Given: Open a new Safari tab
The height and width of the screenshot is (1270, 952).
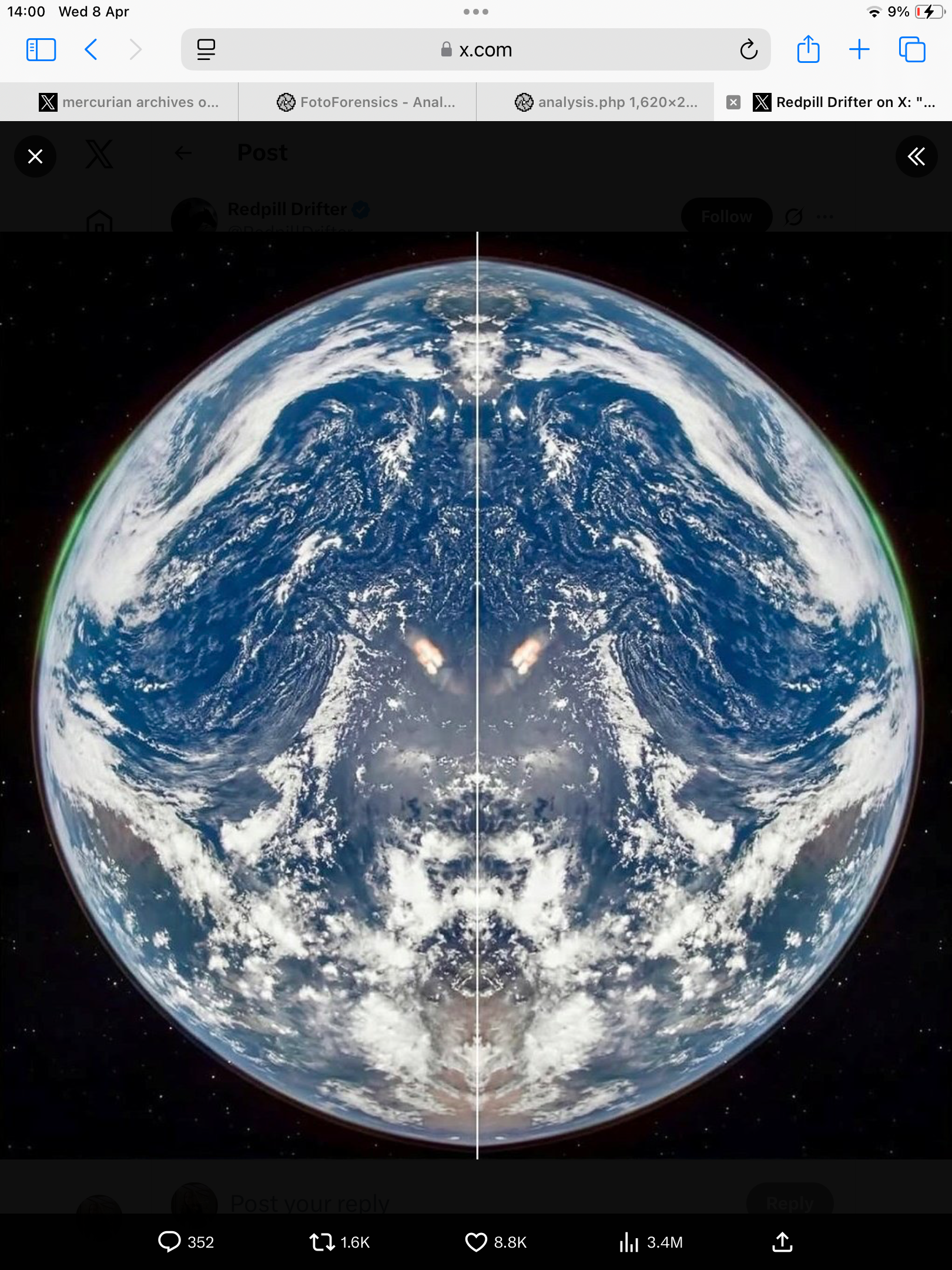Looking at the screenshot, I should (x=859, y=49).
